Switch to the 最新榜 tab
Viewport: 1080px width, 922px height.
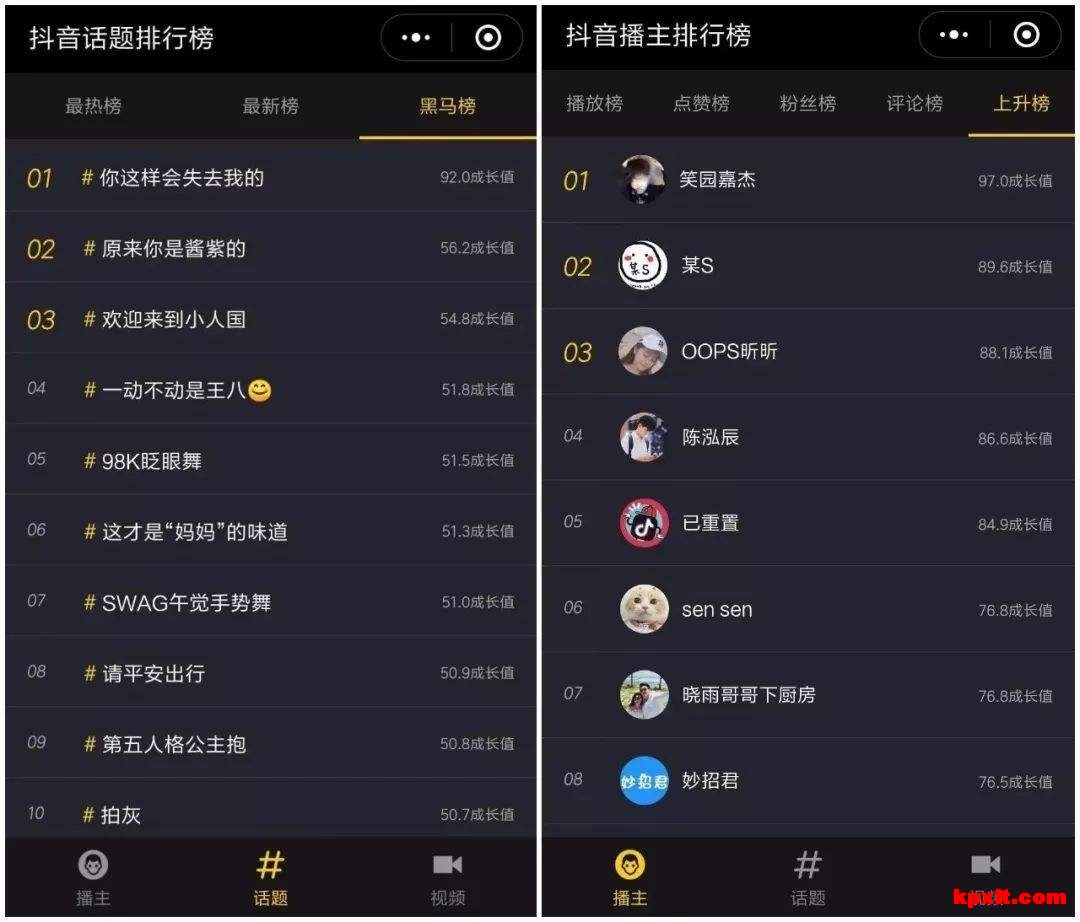[x=270, y=106]
